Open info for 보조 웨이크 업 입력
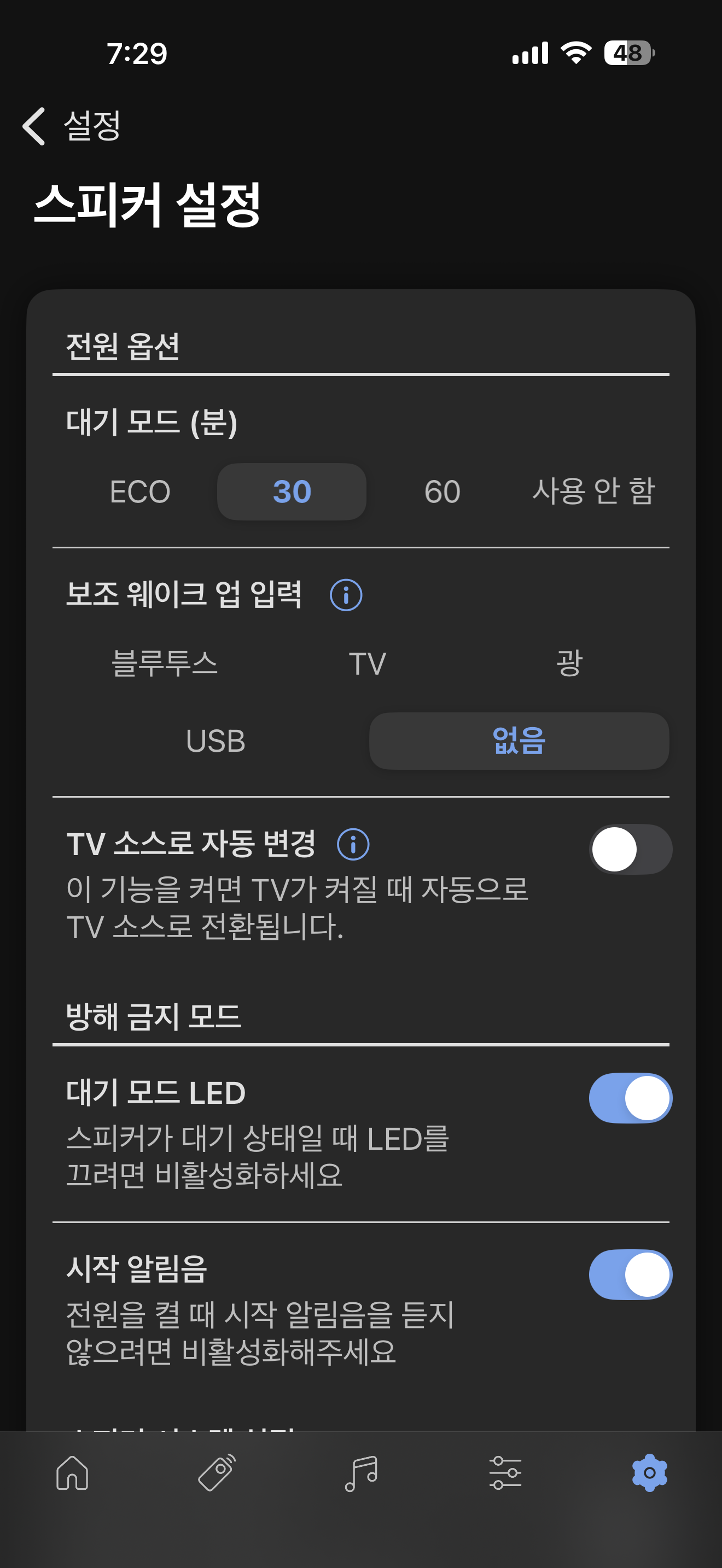 coord(346,595)
